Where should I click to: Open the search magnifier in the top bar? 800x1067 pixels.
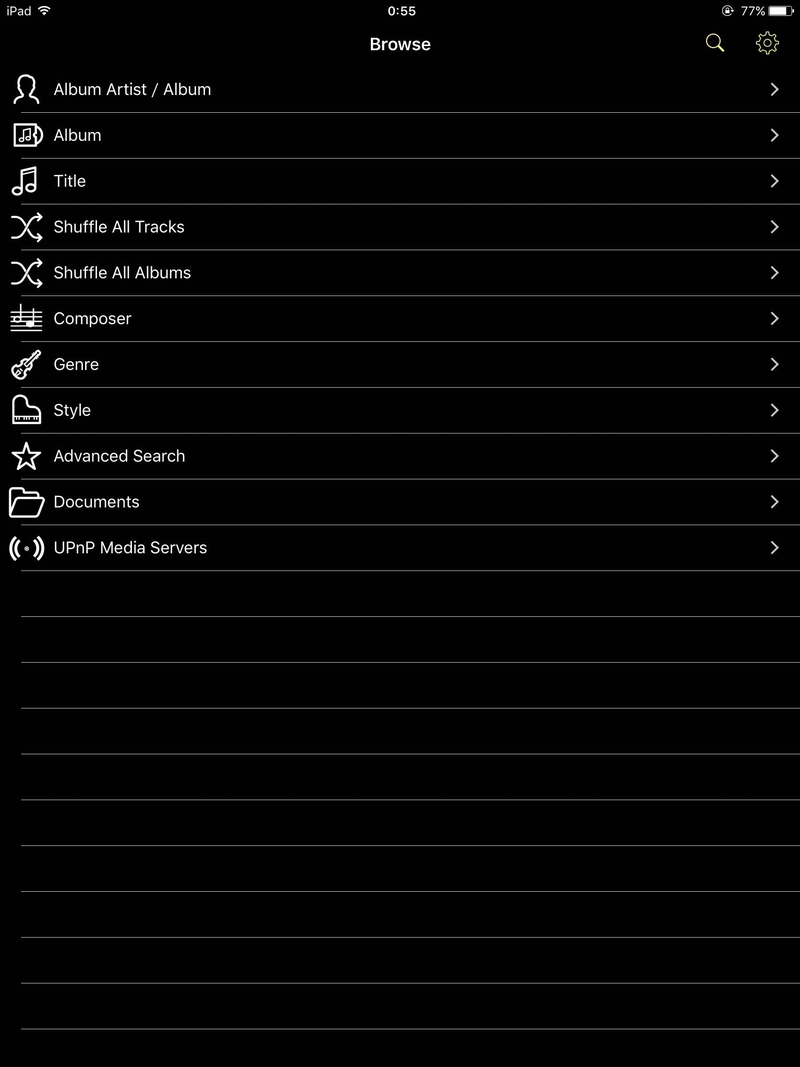715,43
